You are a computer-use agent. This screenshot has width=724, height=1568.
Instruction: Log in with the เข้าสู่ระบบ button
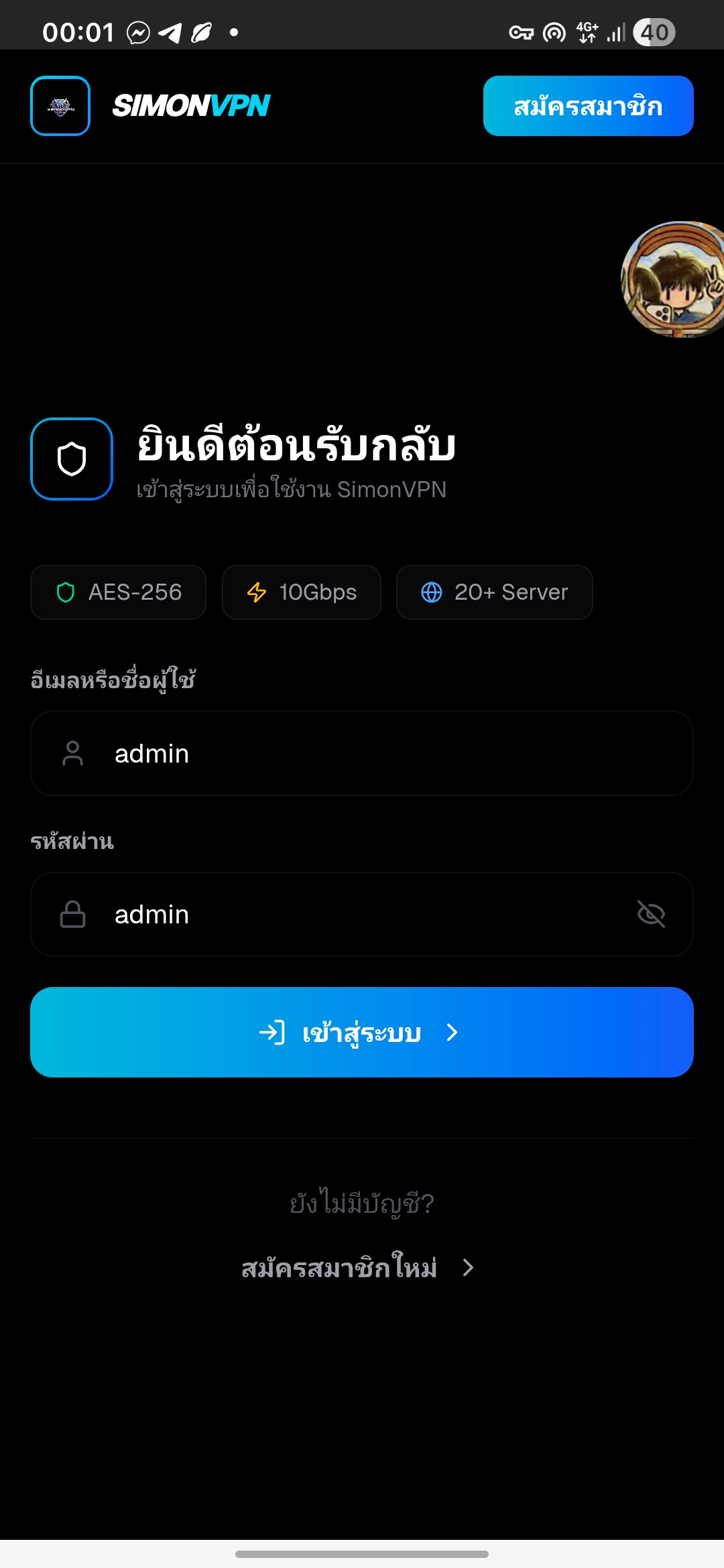click(x=362, y=1032)
